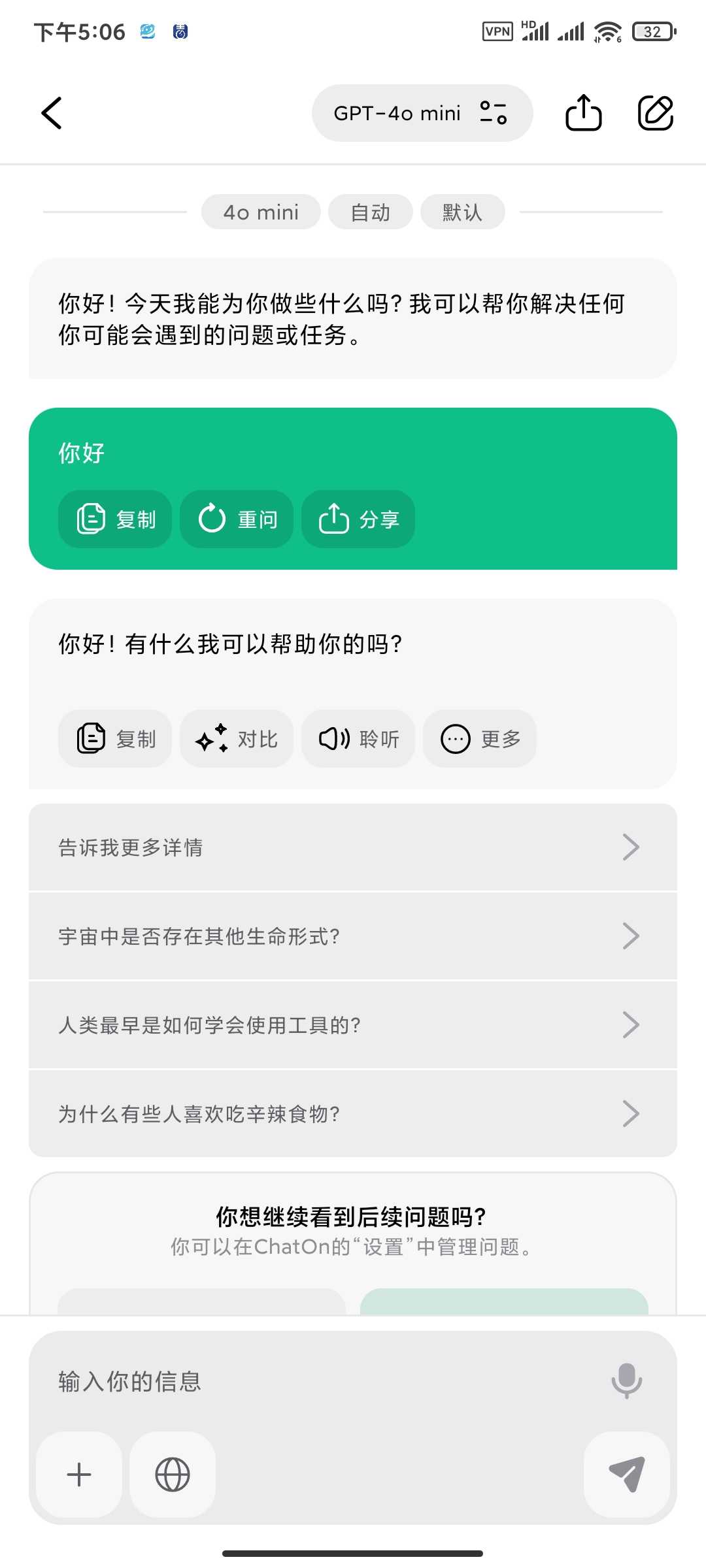Screen dimensions: 706x1568
Task: Tap 分享 on the green message
Action: [358, 519]
